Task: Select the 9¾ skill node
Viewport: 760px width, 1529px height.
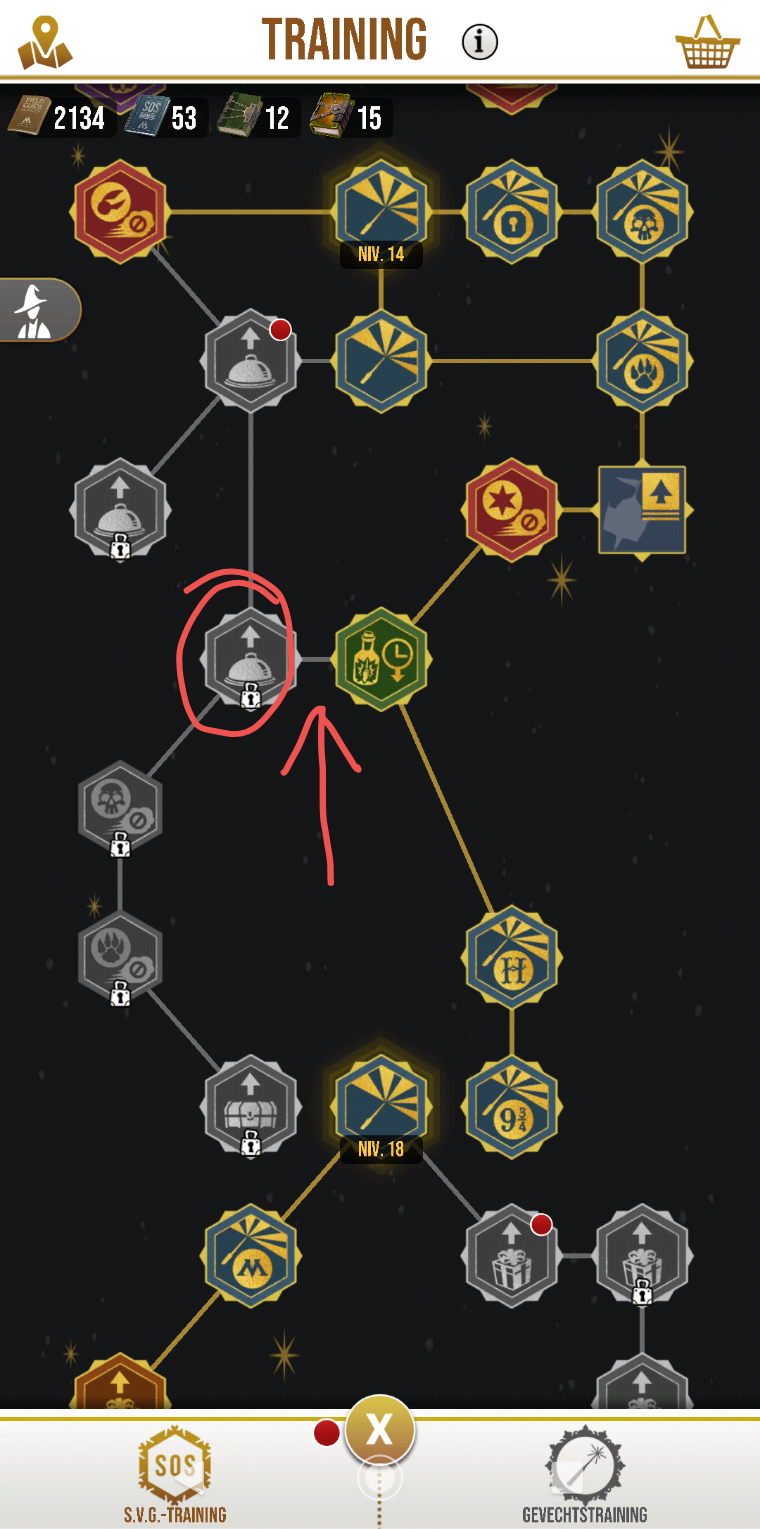Action: coord(512,1107)
